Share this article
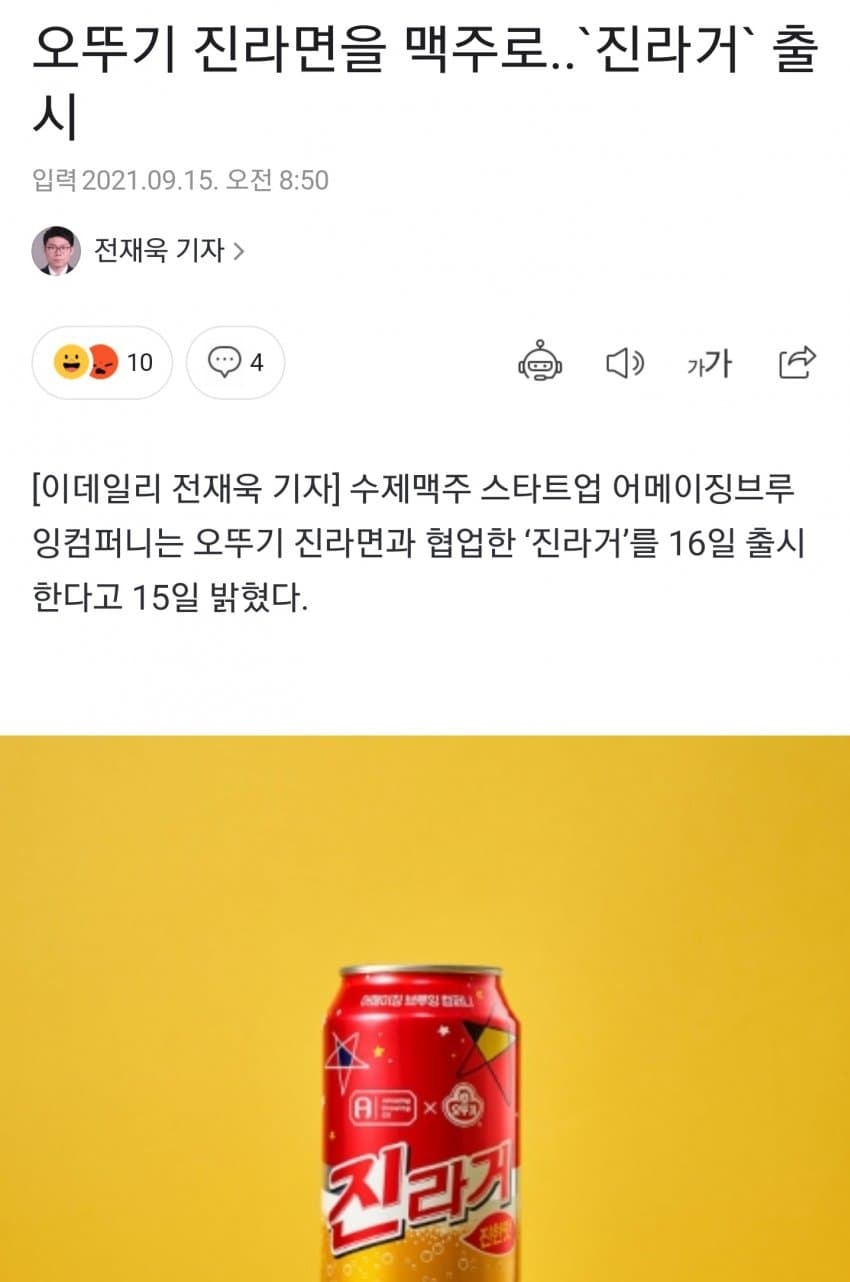Viewport: 850px width, 1282px height. [x=797, y=362]
